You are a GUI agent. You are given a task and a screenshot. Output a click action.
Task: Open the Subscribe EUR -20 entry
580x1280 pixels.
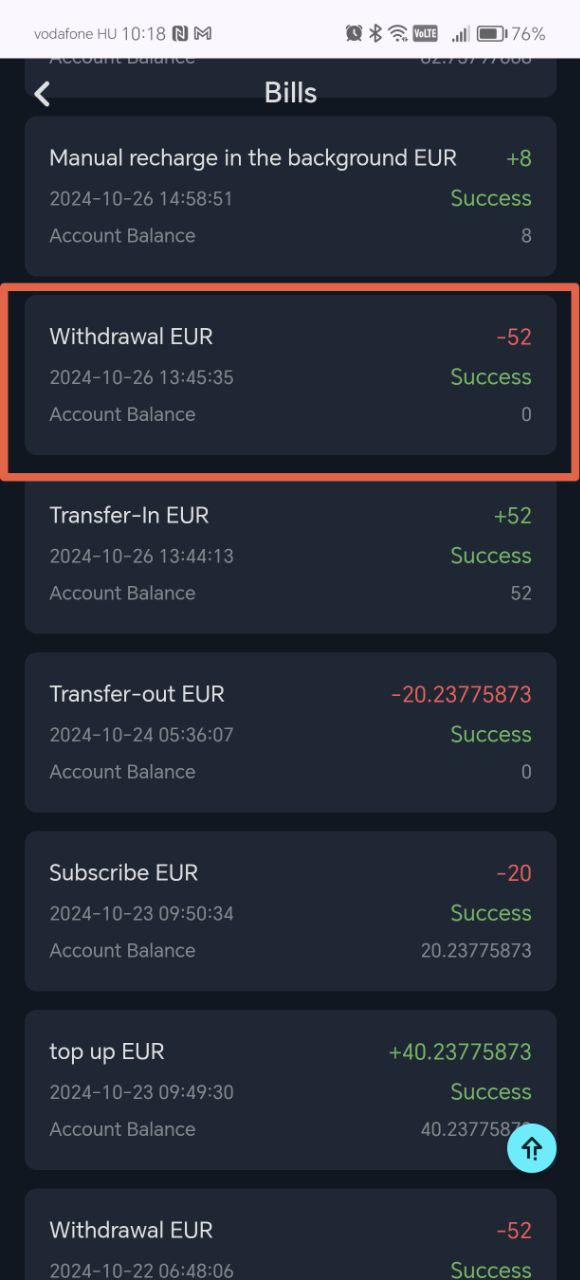coord(290,911)
